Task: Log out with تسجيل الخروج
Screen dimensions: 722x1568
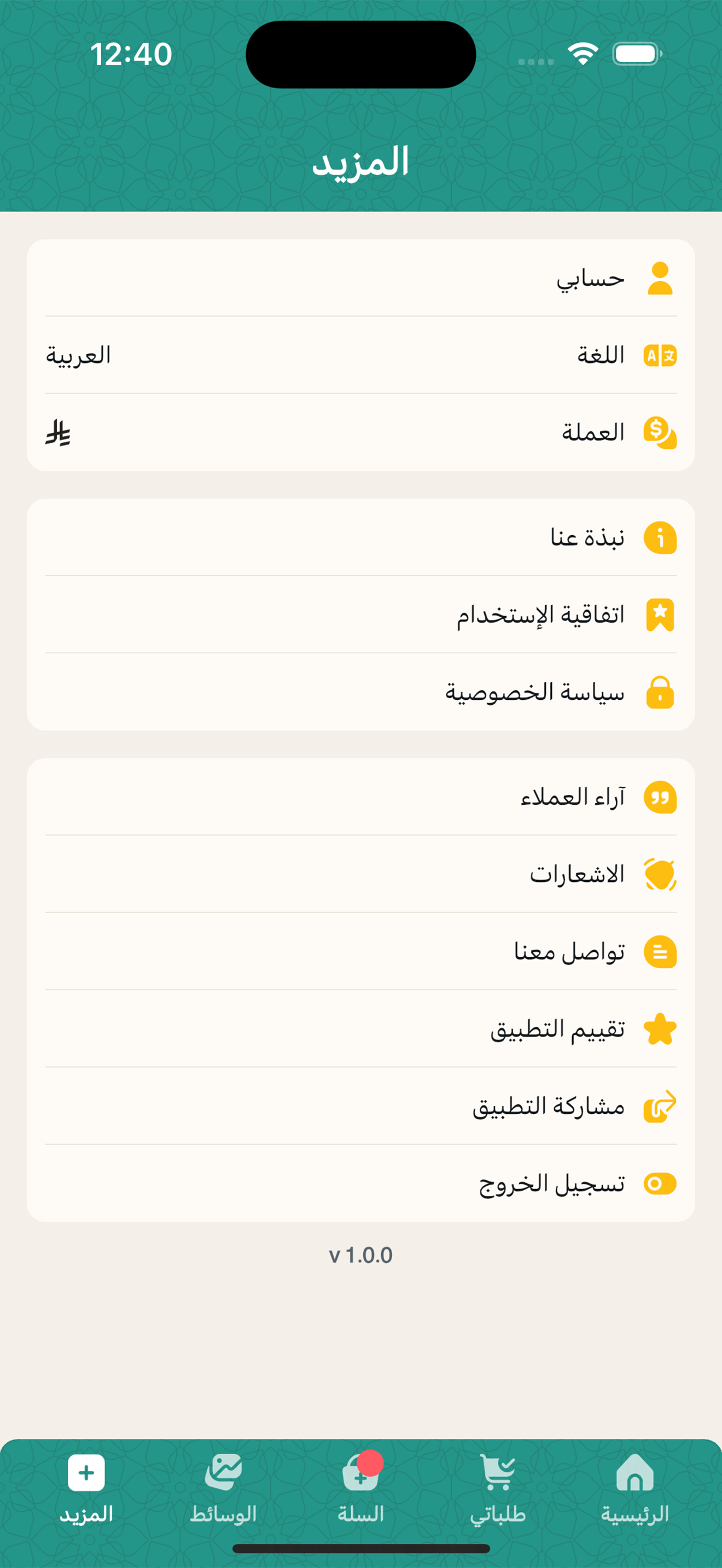Action: tap(361, 1183)
